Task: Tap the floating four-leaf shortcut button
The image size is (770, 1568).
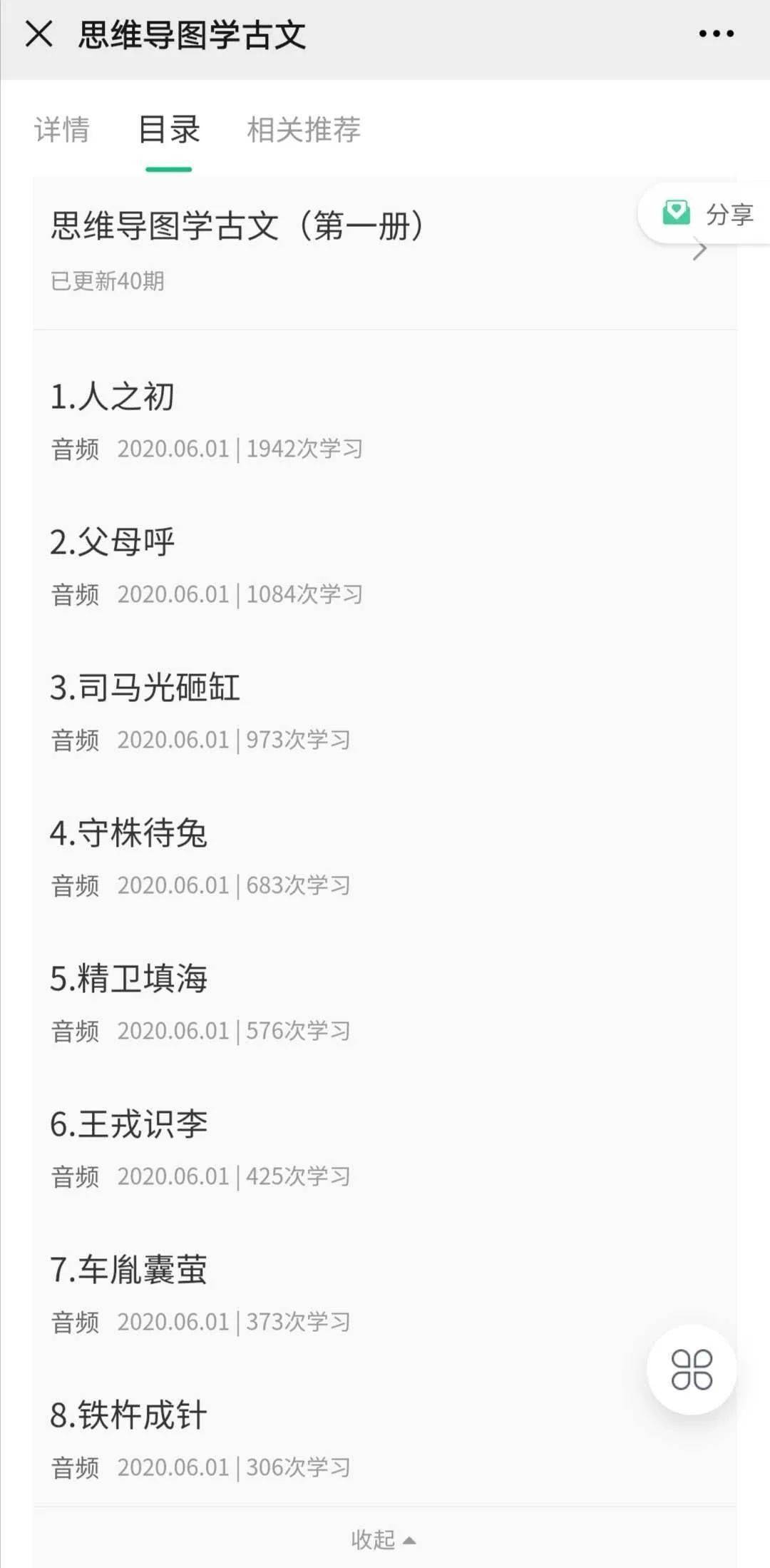Action: 692,1370
